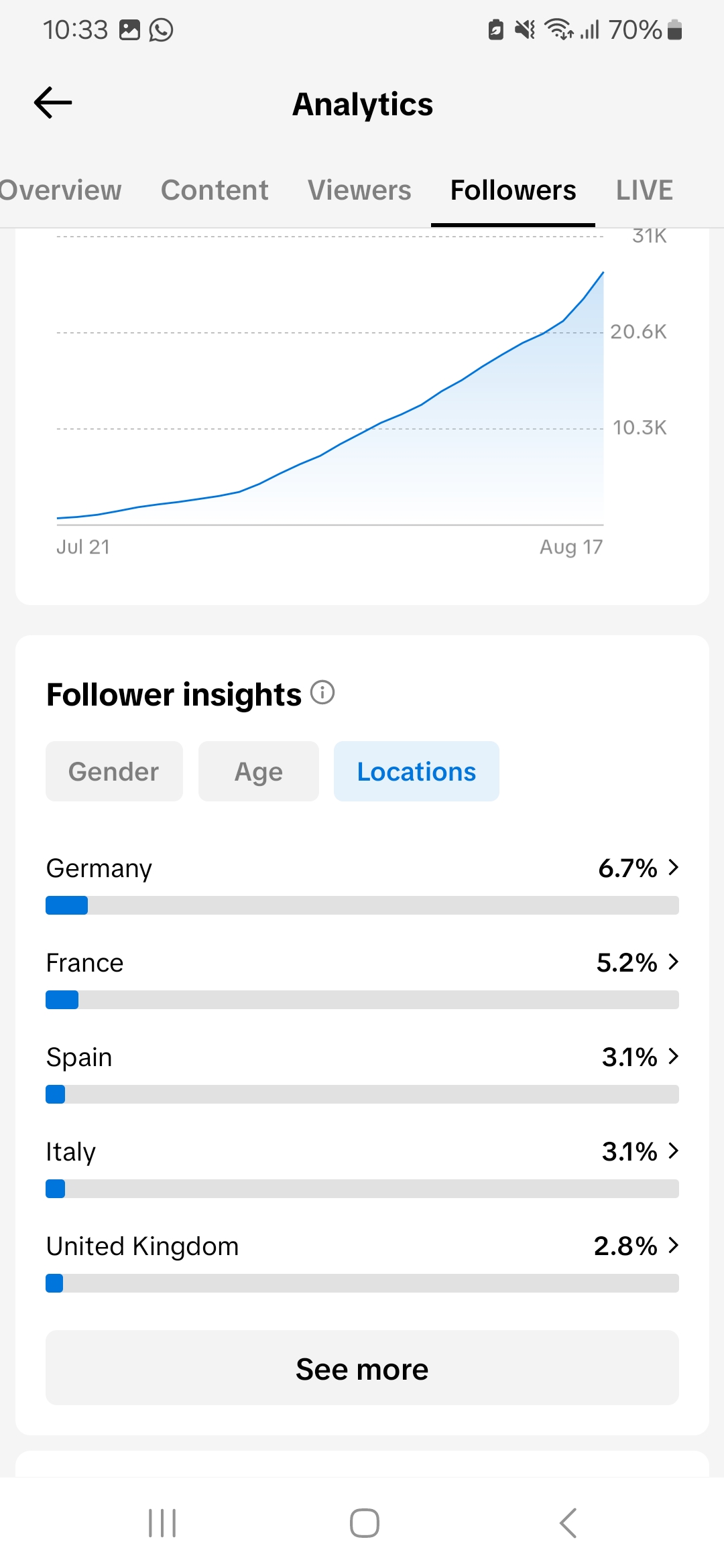Switch to the Overview tab
Screen dimensions: 724x1568
point(60,190)
